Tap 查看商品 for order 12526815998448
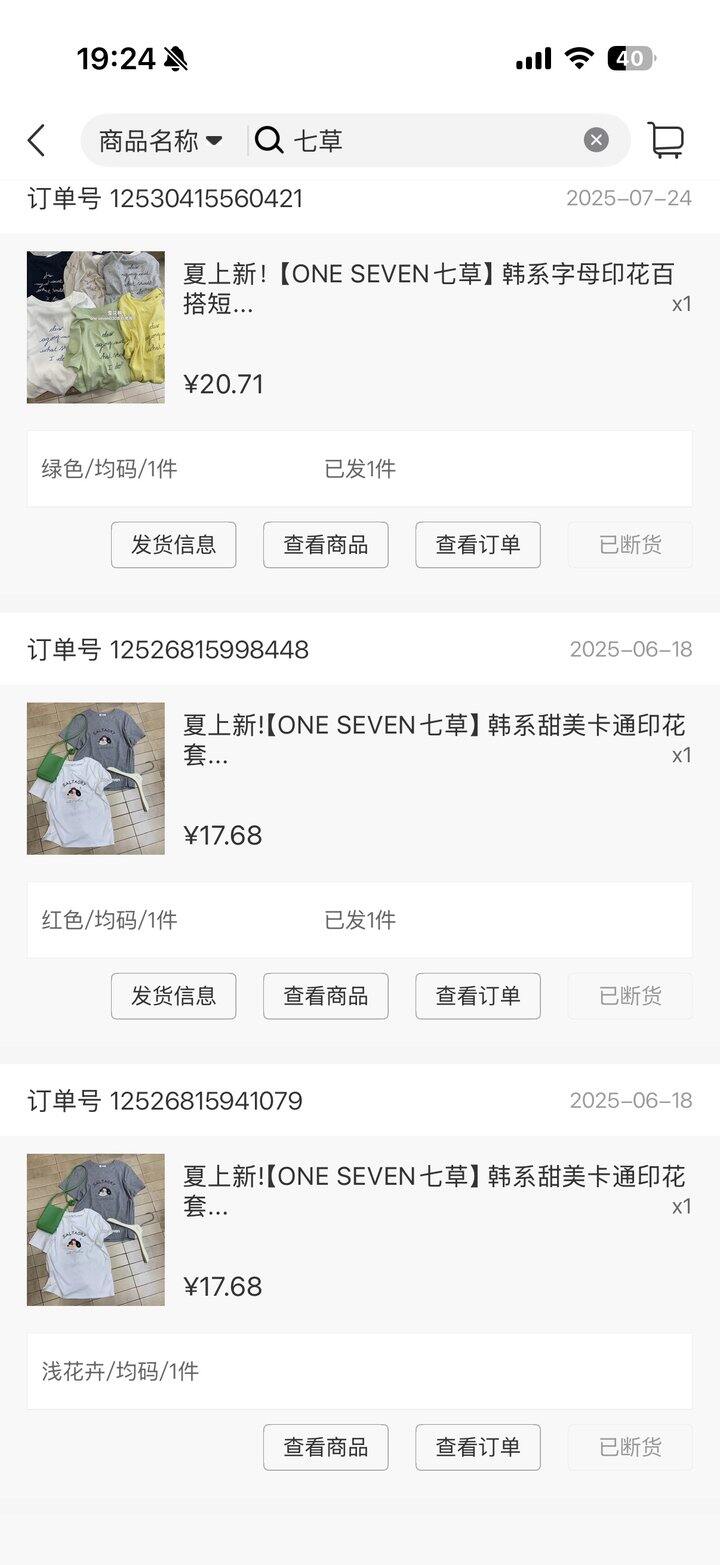This screenshot has height=1565, width=720. pos(326,996)
